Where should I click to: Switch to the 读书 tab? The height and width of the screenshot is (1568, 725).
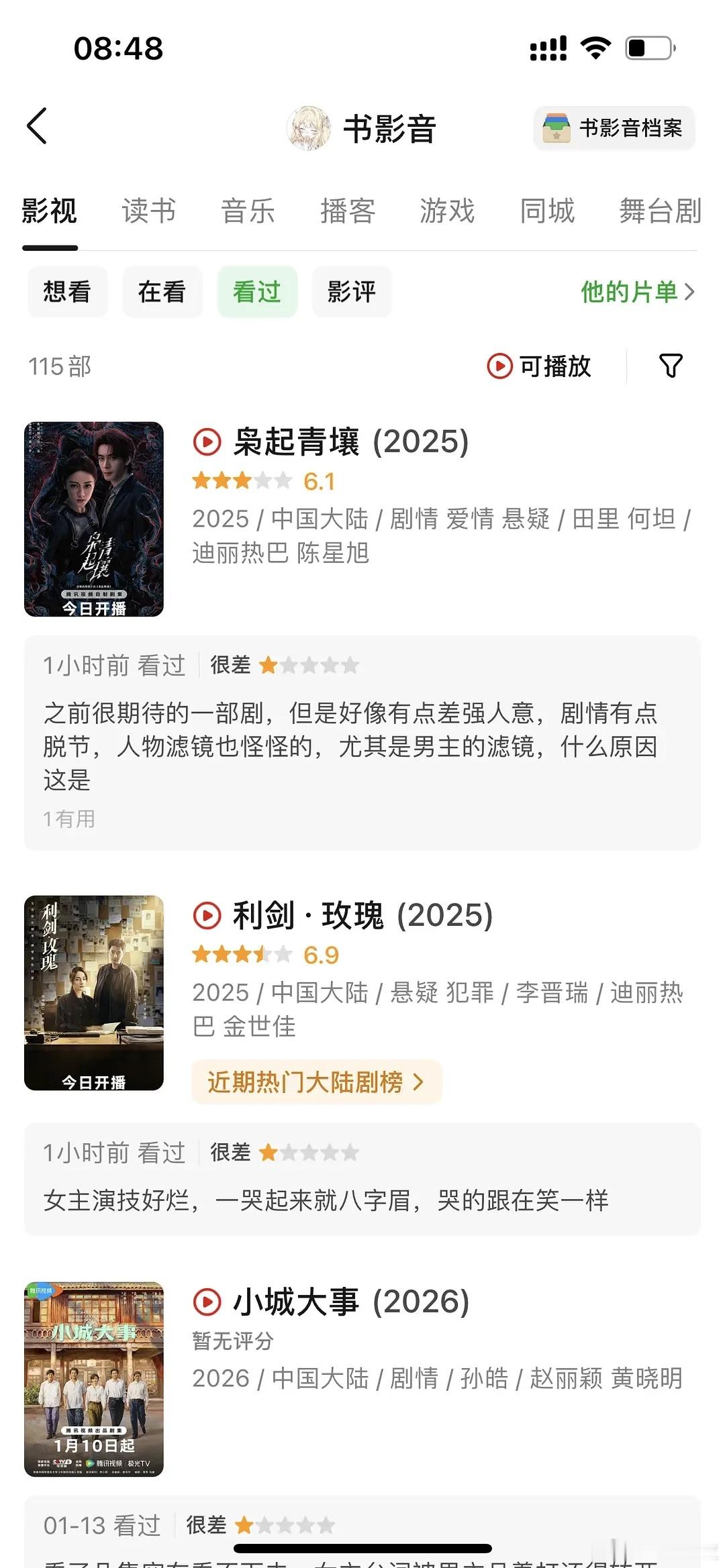point(149,211)
